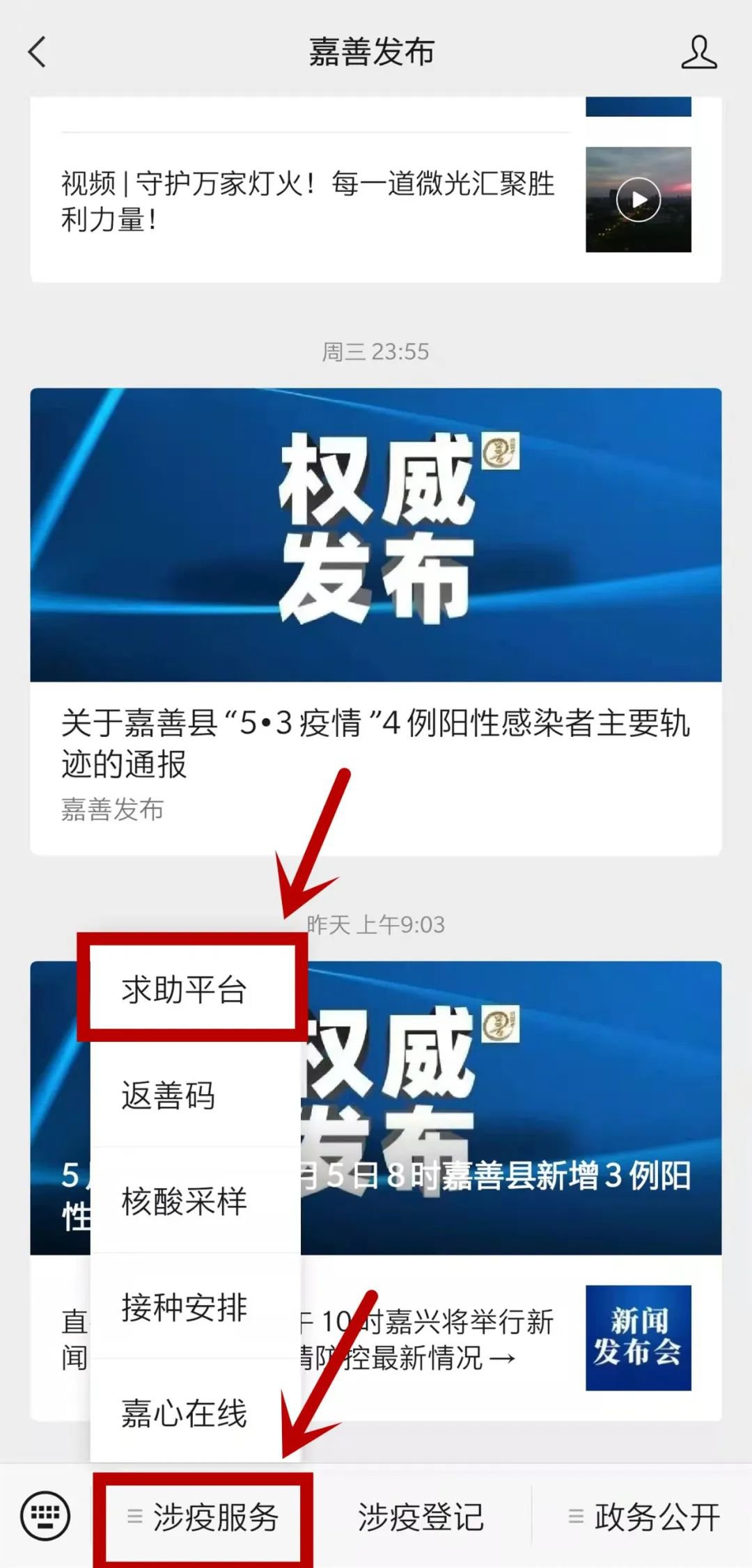752x1568 pixels.
Task: Open the video article 守护万家灯火
Action: tap(306, 201)
